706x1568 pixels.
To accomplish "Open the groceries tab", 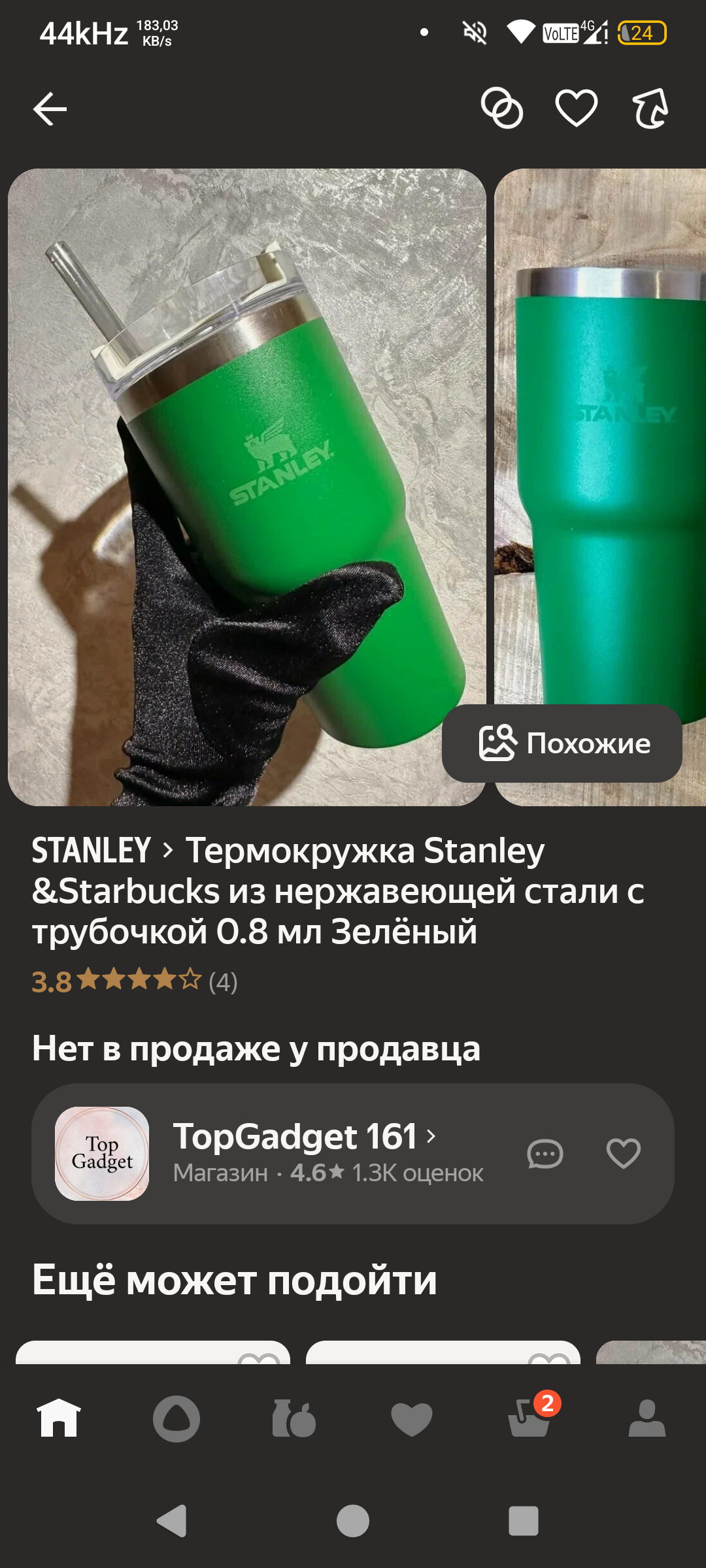I will click(294, 1419).
